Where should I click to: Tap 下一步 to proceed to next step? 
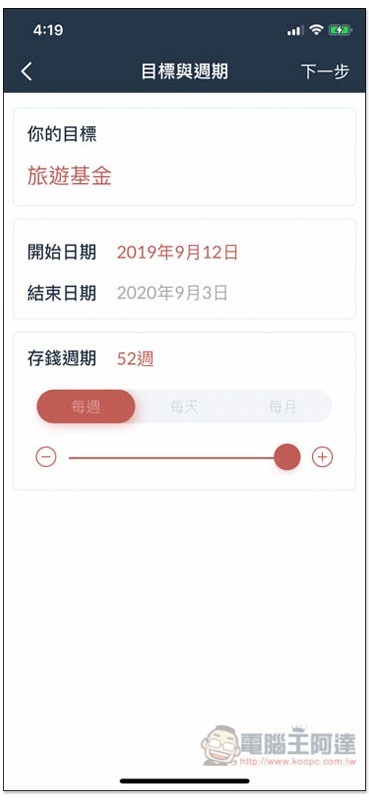pyautogui.click(x=325, y=72)
